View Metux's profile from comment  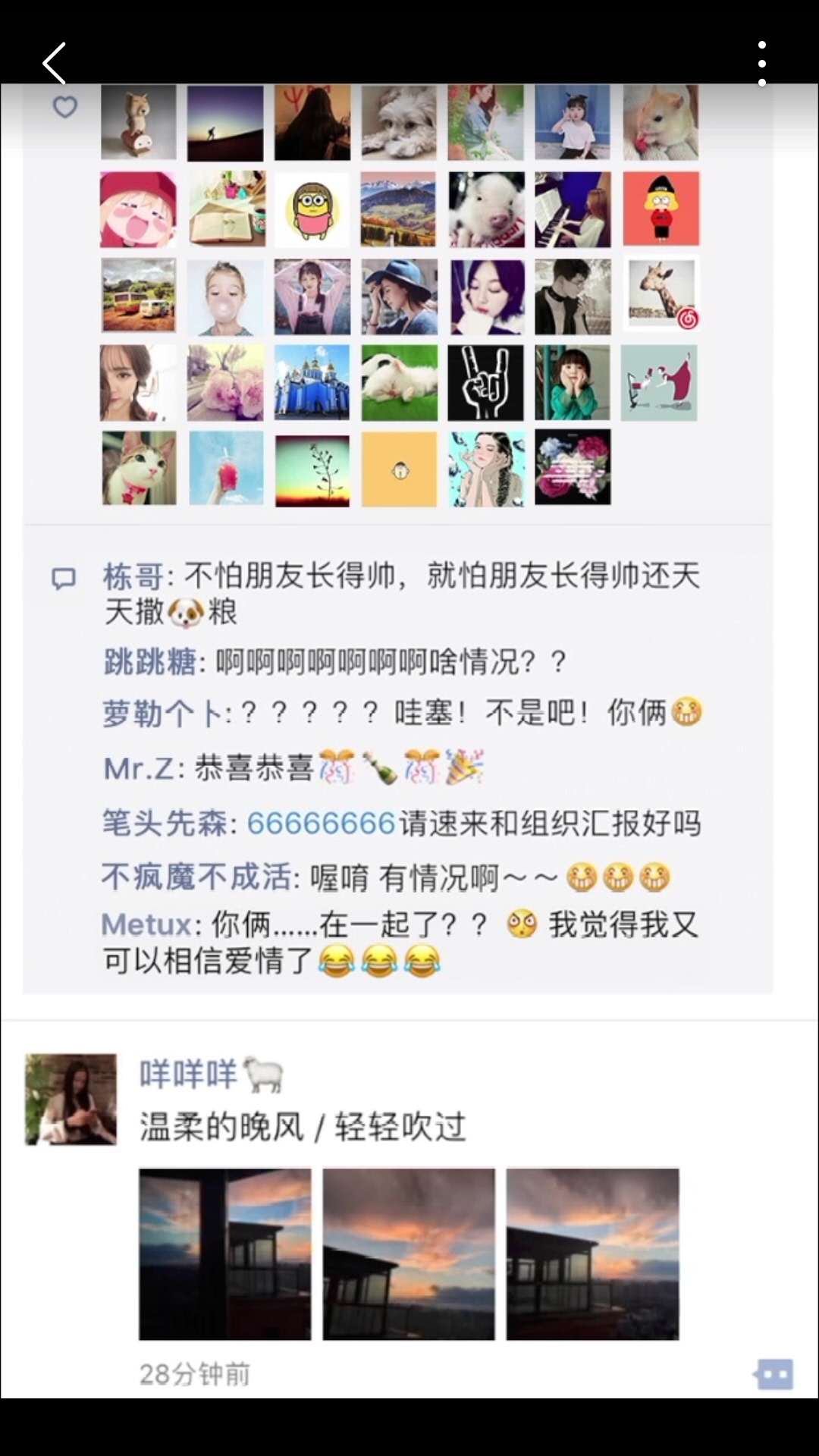pyautogui.click(x=146, y=925)
